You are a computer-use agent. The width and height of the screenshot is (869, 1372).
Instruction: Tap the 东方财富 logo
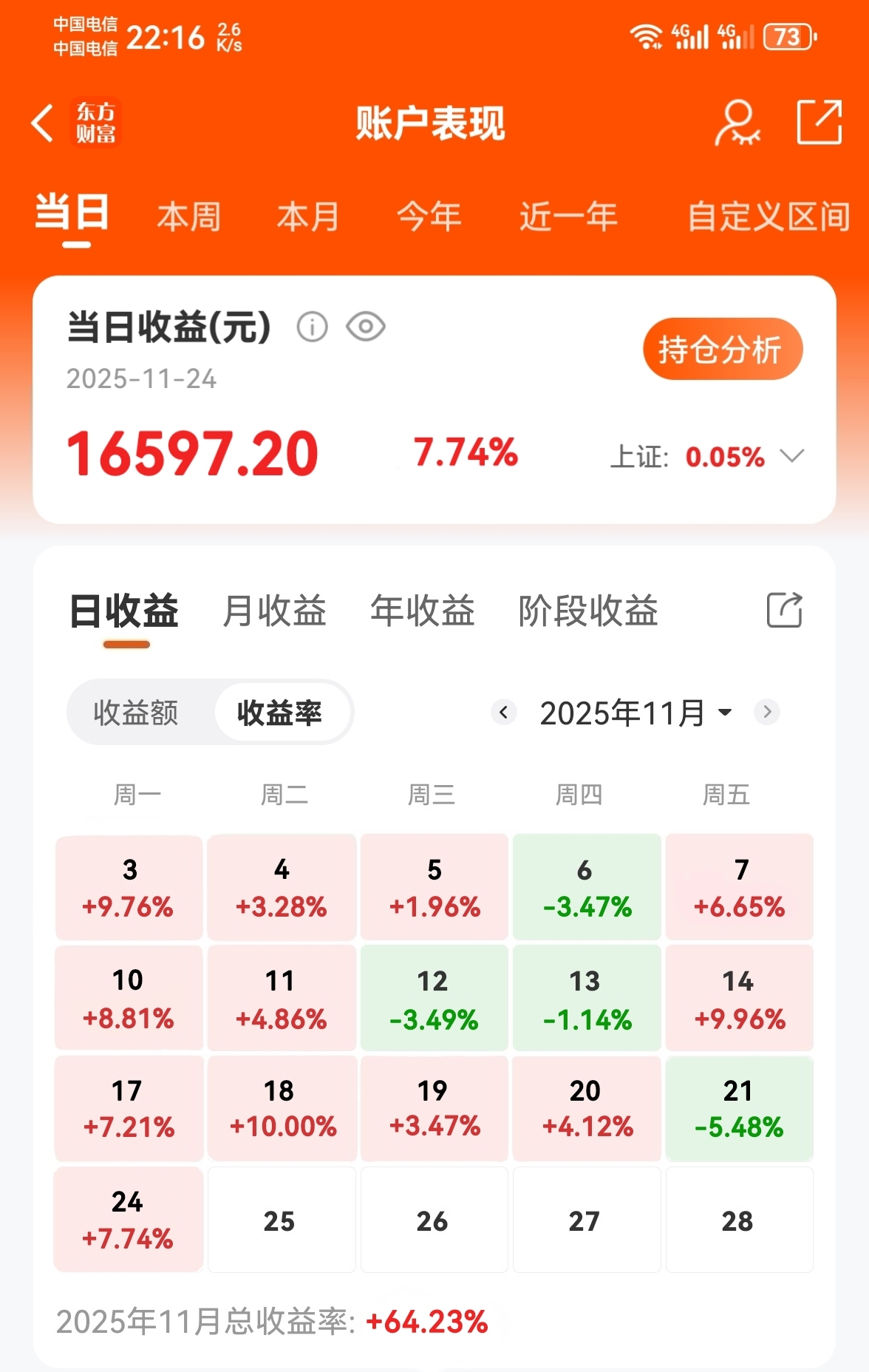tap(95, 124)
